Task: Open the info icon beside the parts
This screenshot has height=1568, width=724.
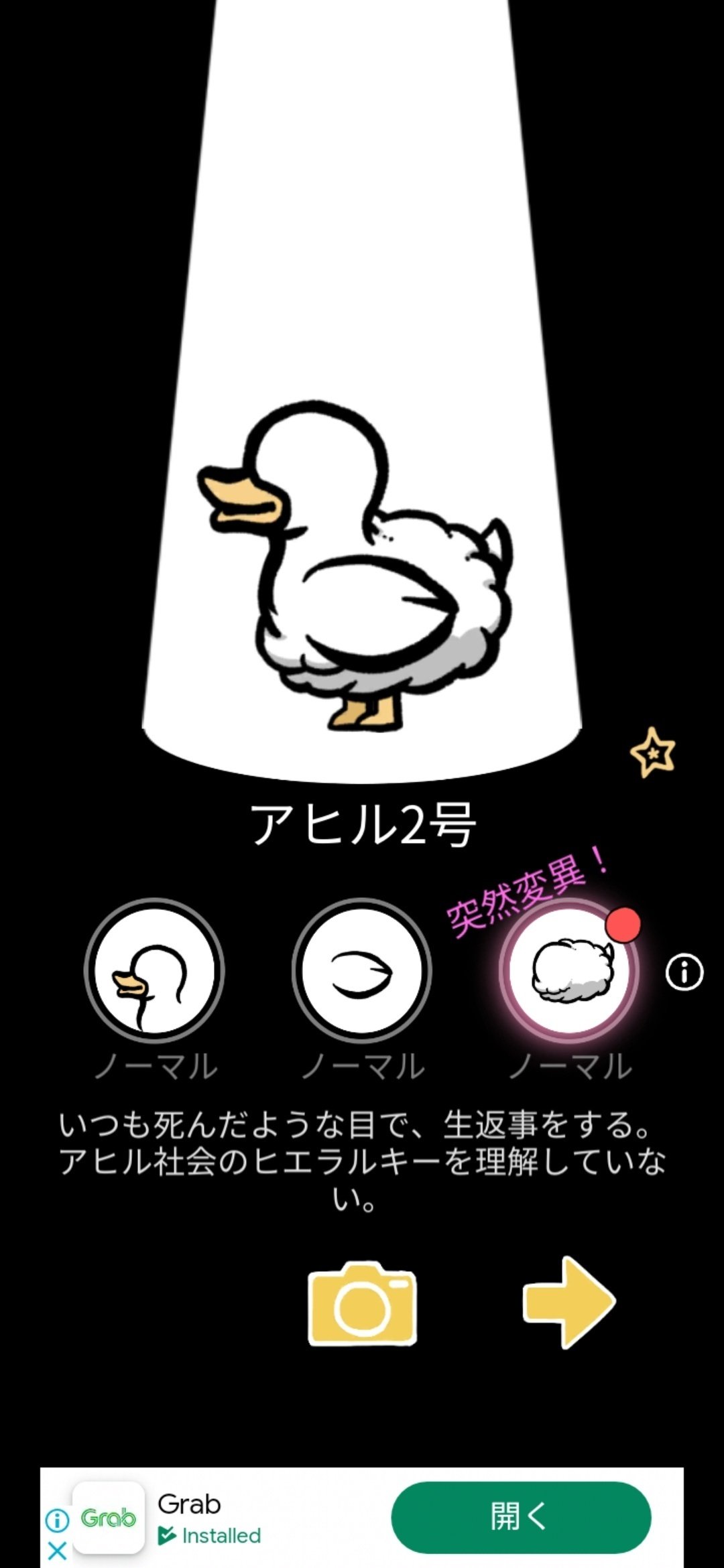Action: [684, 972]
